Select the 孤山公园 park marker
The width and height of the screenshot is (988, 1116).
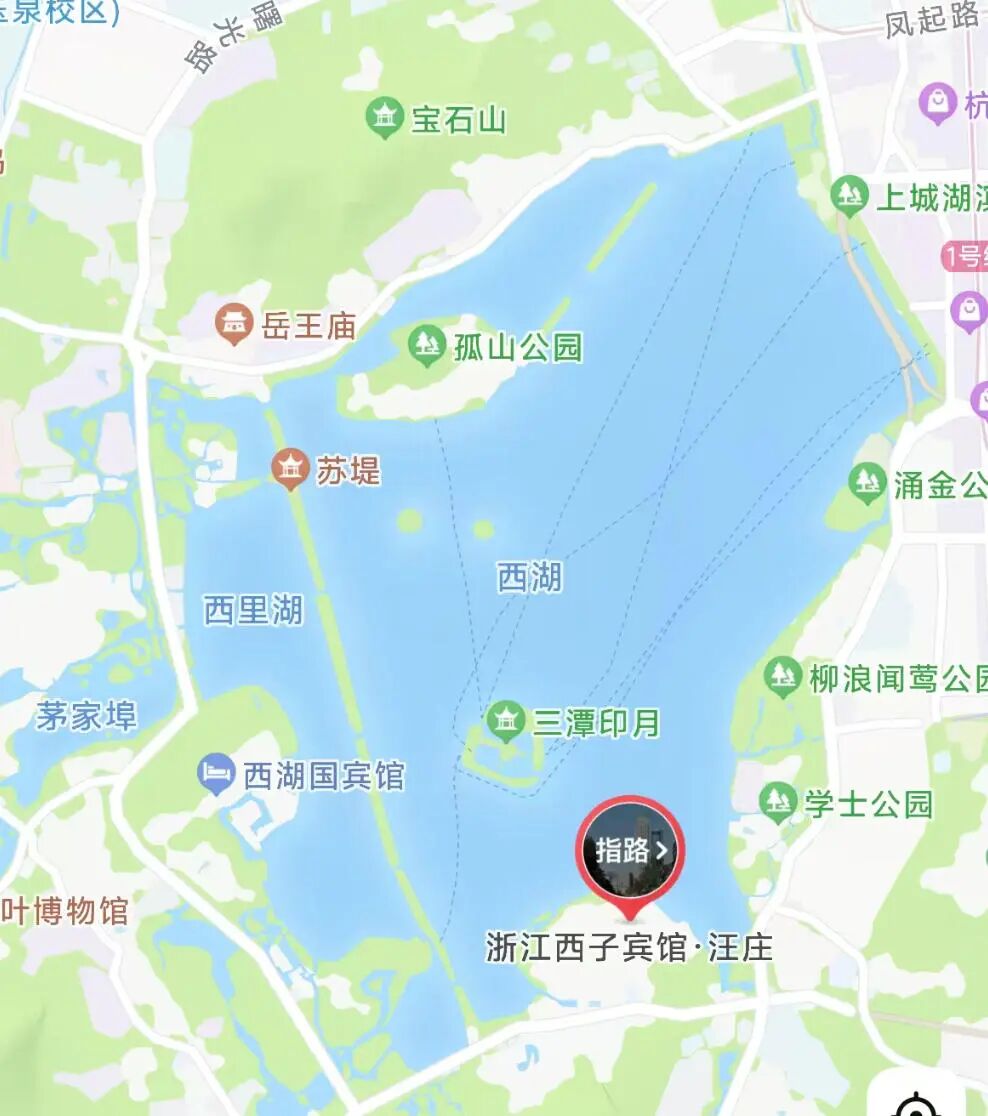pyautogui.click(x=427, y=346)
